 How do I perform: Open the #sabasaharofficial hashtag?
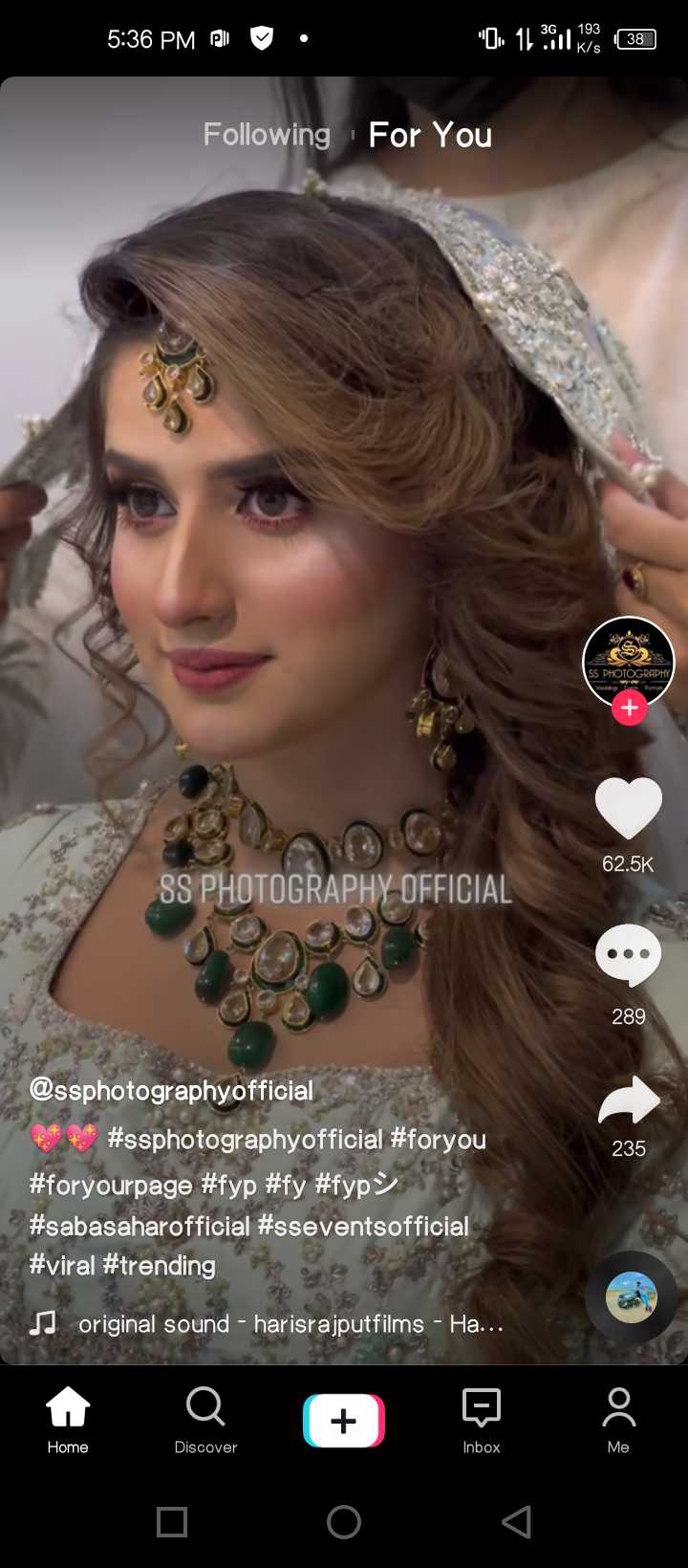click(140, 1226)
